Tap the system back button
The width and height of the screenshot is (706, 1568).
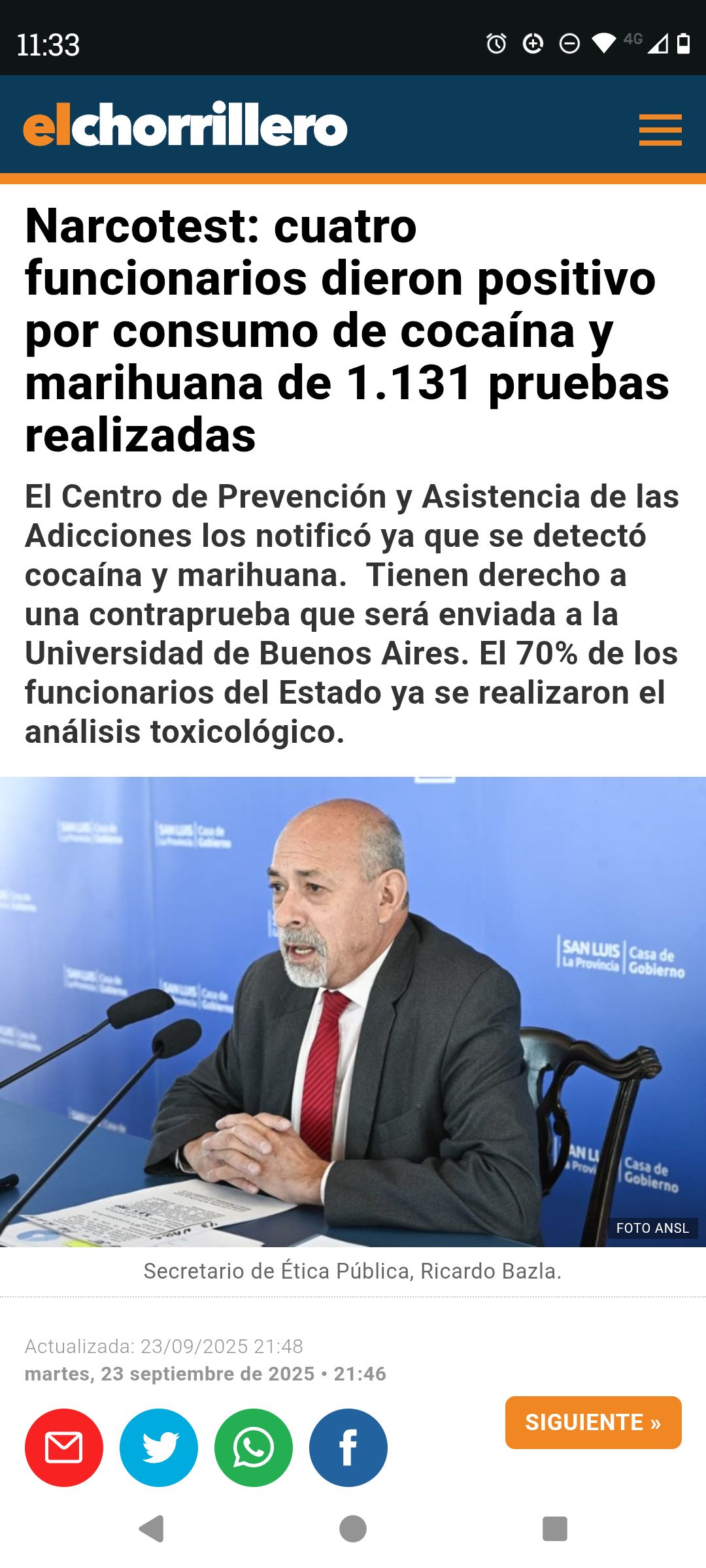coord(152,1529)
